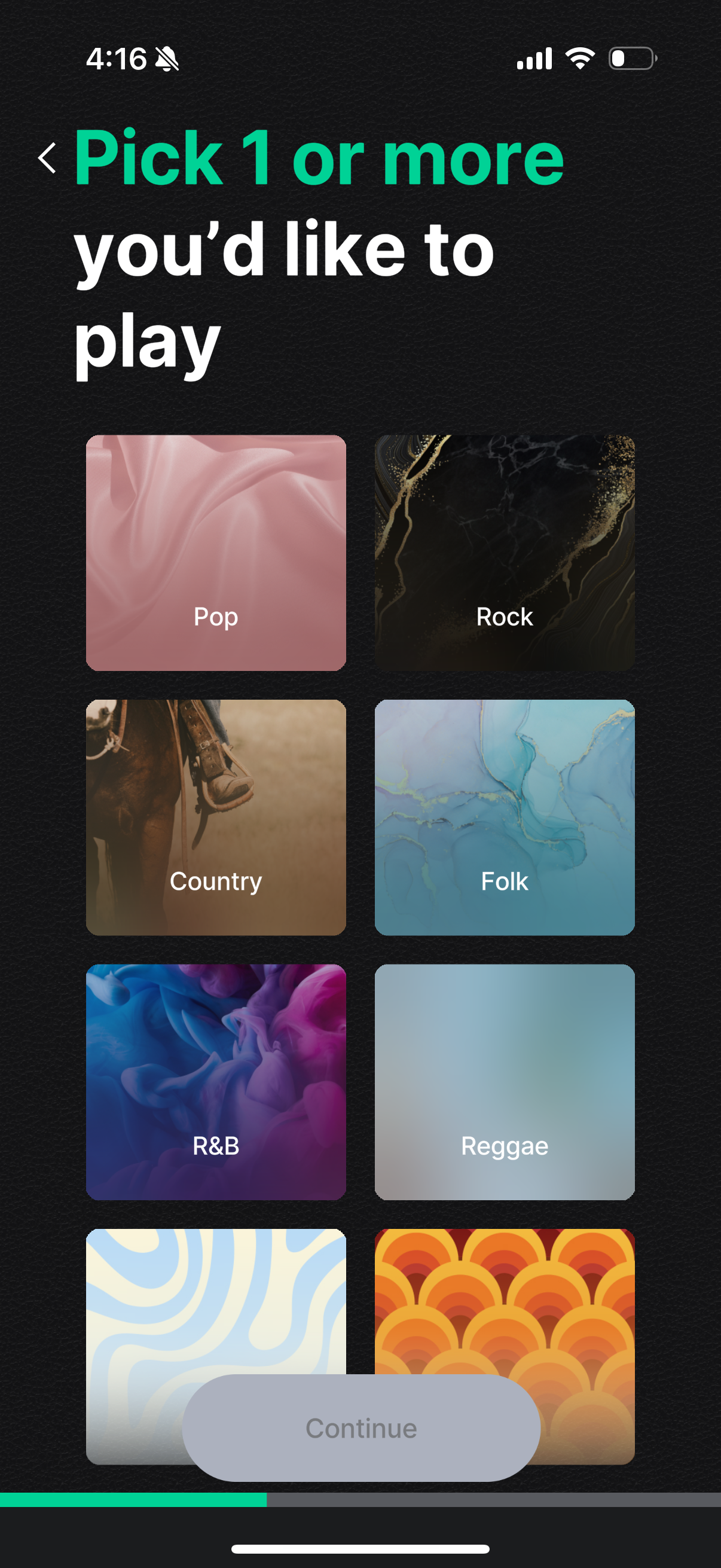Image resolution: width=721 pixels, height=1568 pixels.
Task: Click the battery indicator icon
Action: [631, 58]
